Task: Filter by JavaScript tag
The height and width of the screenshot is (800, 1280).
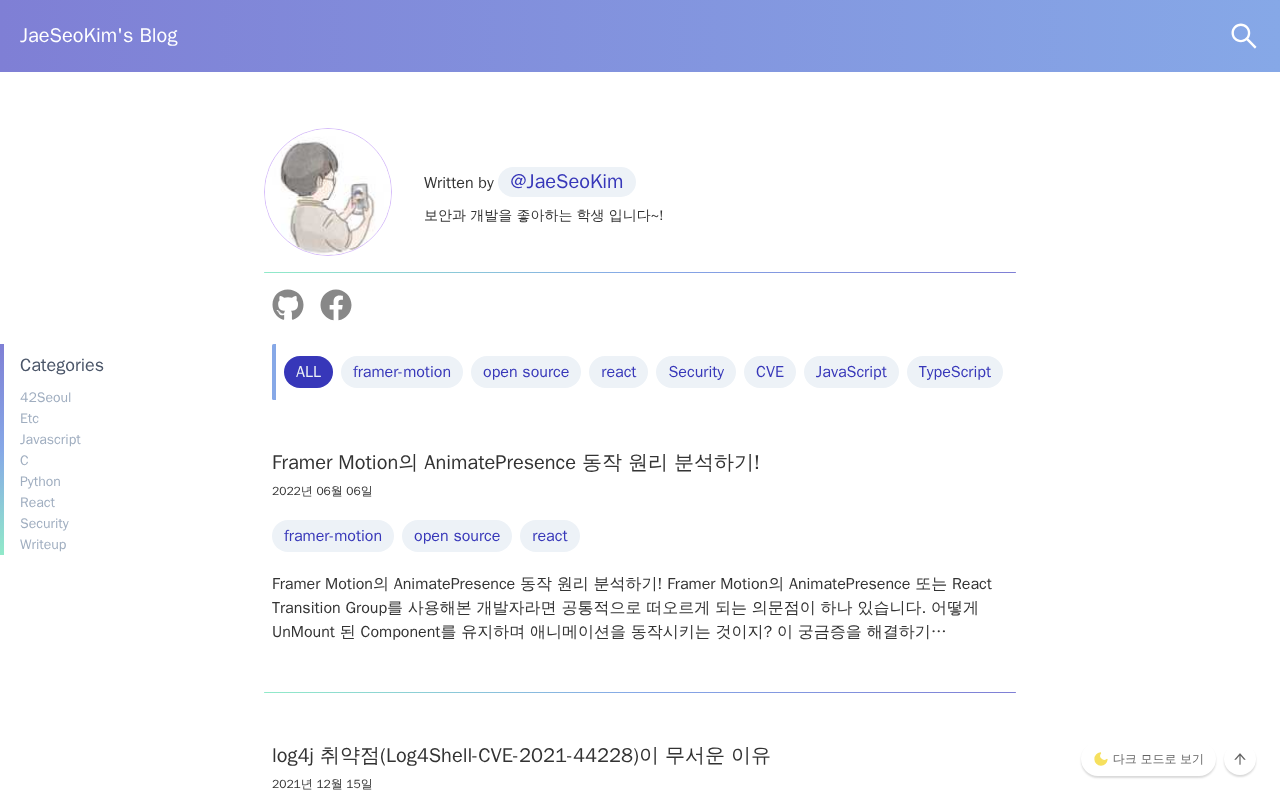Action: tap(851, 372)
